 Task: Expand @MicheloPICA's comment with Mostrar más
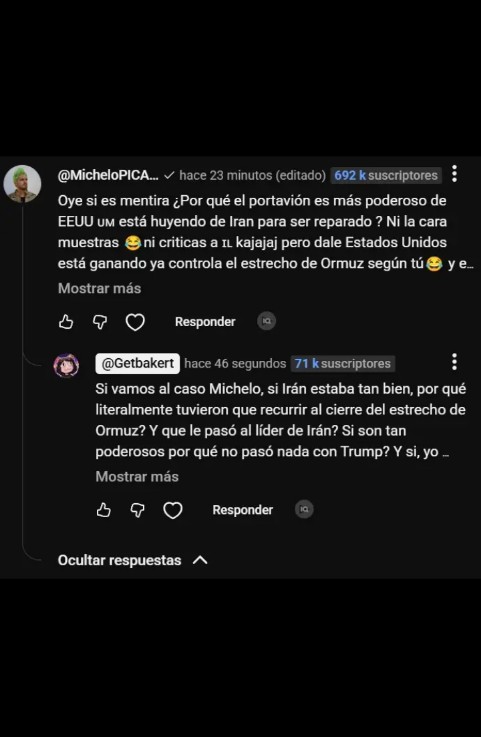[x=99, y=288]
